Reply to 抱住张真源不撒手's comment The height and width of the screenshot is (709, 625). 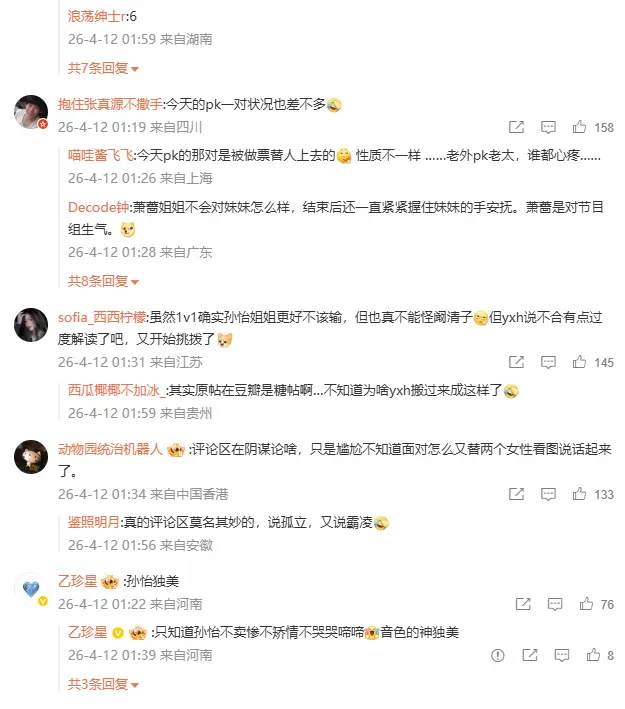pyautogui.click(x=548, y=128)
